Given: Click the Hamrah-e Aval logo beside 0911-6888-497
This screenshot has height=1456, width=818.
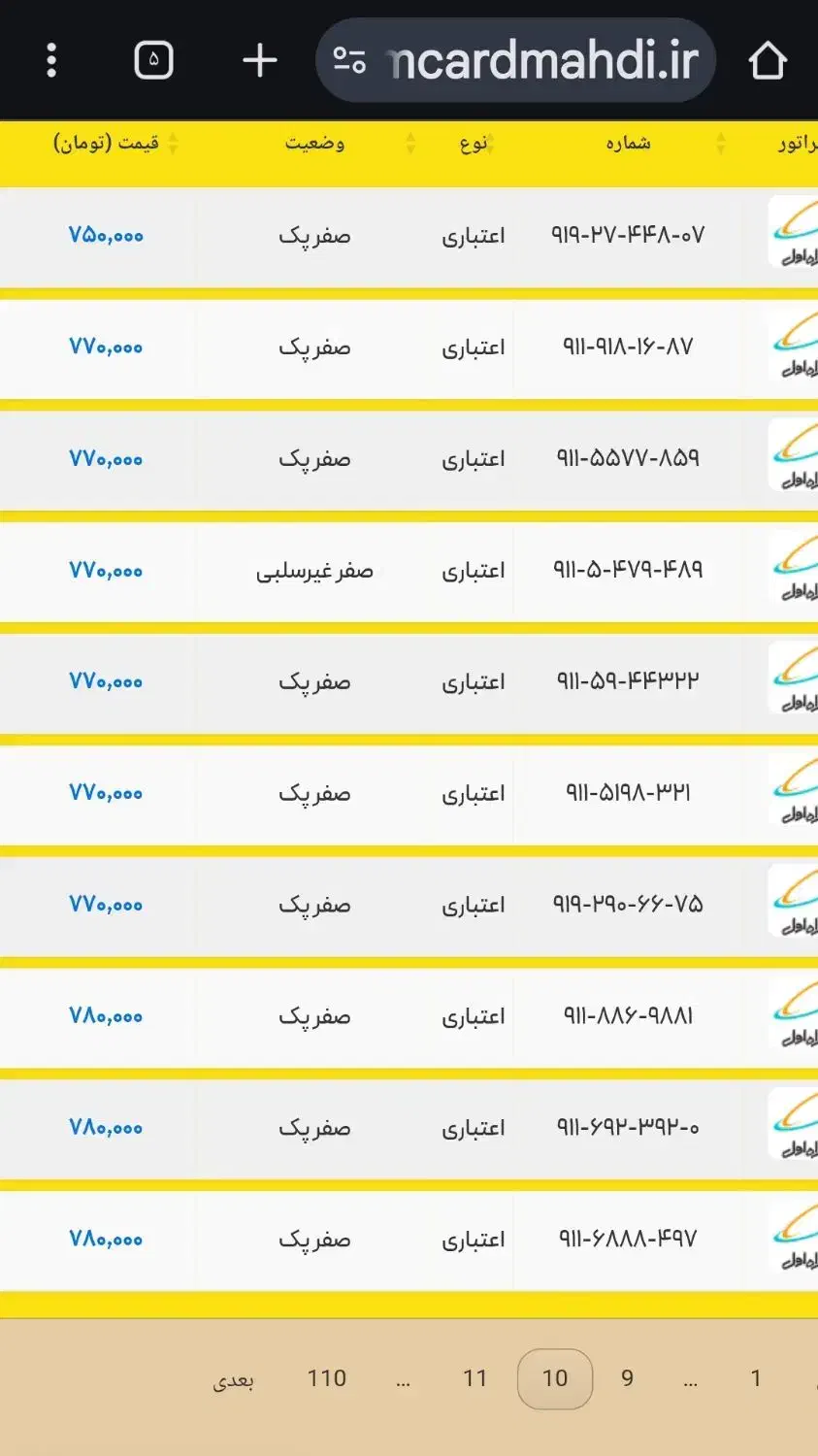Looking at the screenshot, I should (794, 1240).
